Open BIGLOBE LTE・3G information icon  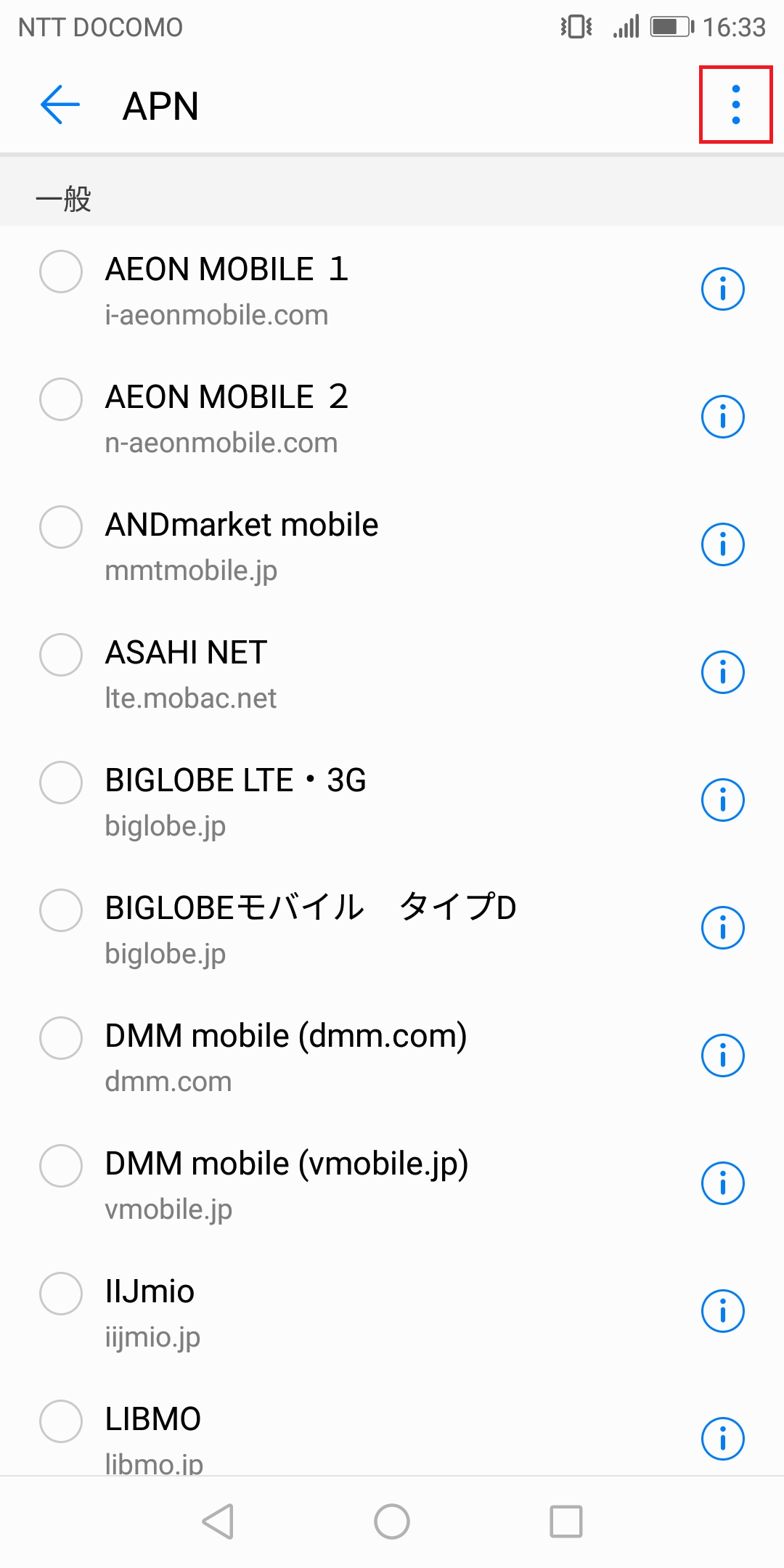pyautogui.click(x=723, y=800)
